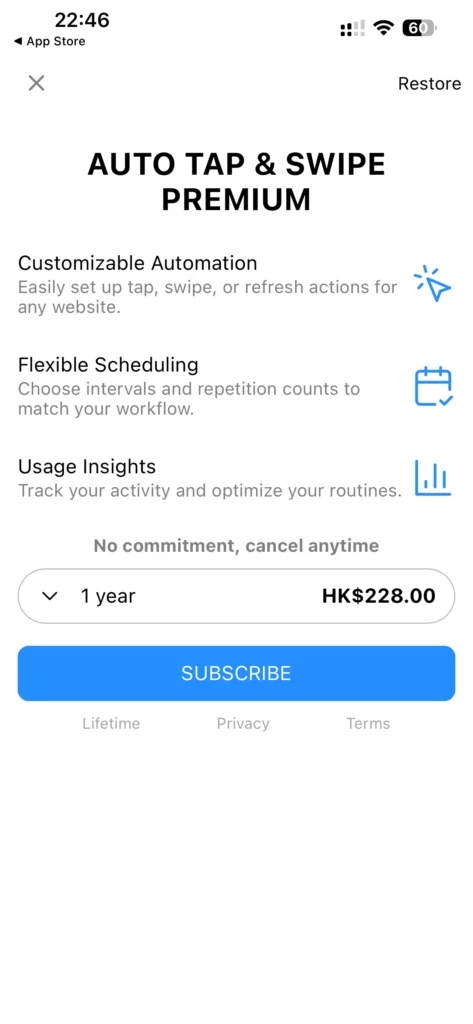
Task: Hit the blue SUBSCRIBE button
Action: 236,673
